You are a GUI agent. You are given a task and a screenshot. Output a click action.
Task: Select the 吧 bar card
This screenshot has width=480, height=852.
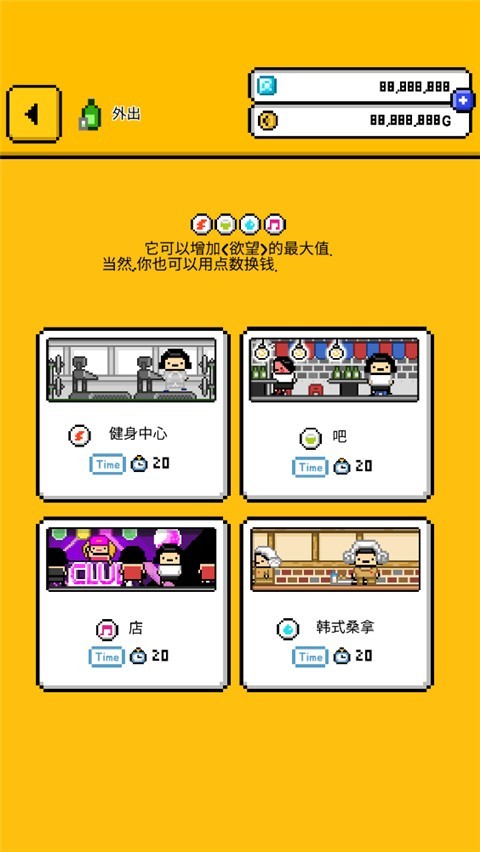[x=336, y=414]
